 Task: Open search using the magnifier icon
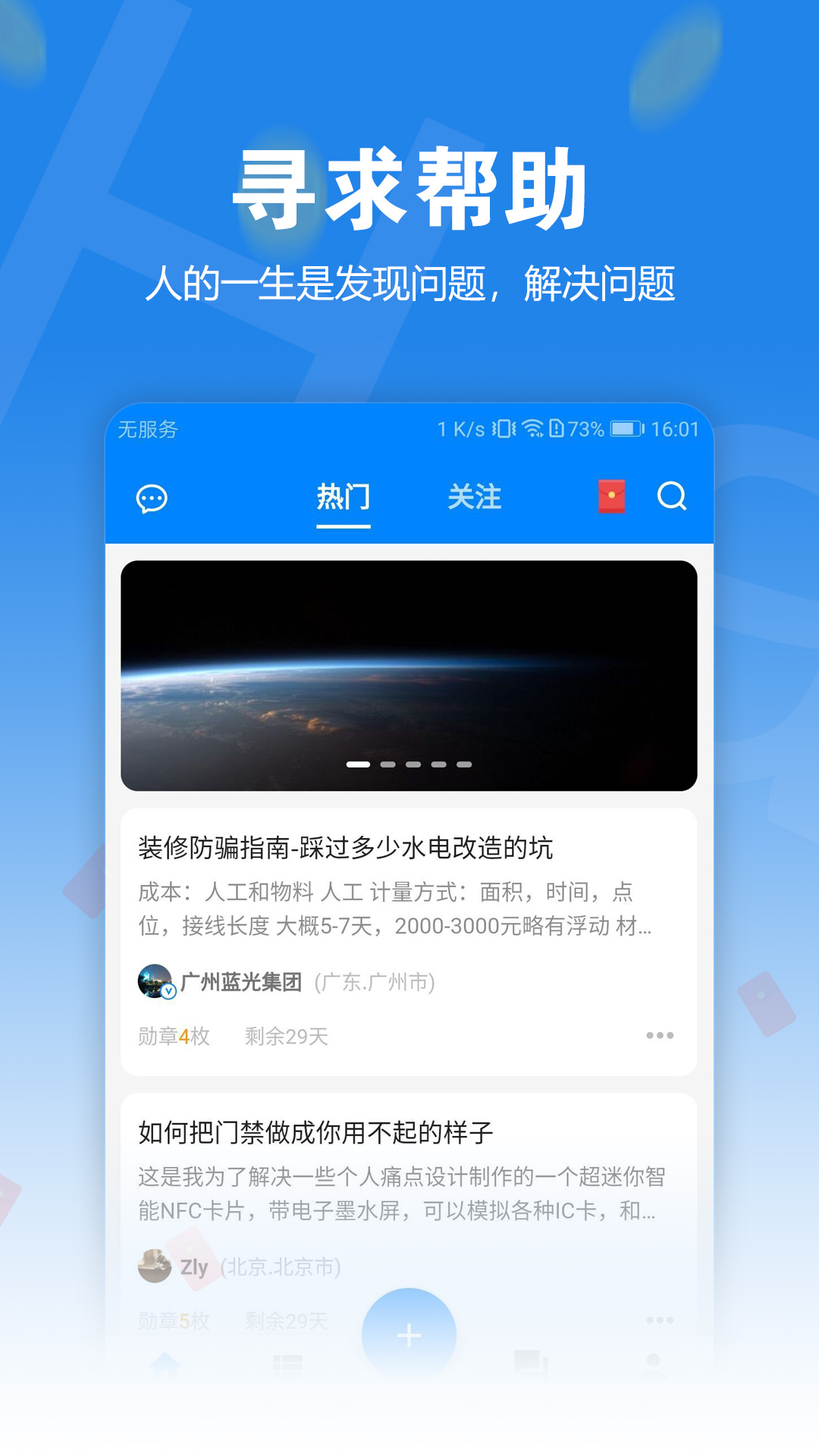pos(673,498)
